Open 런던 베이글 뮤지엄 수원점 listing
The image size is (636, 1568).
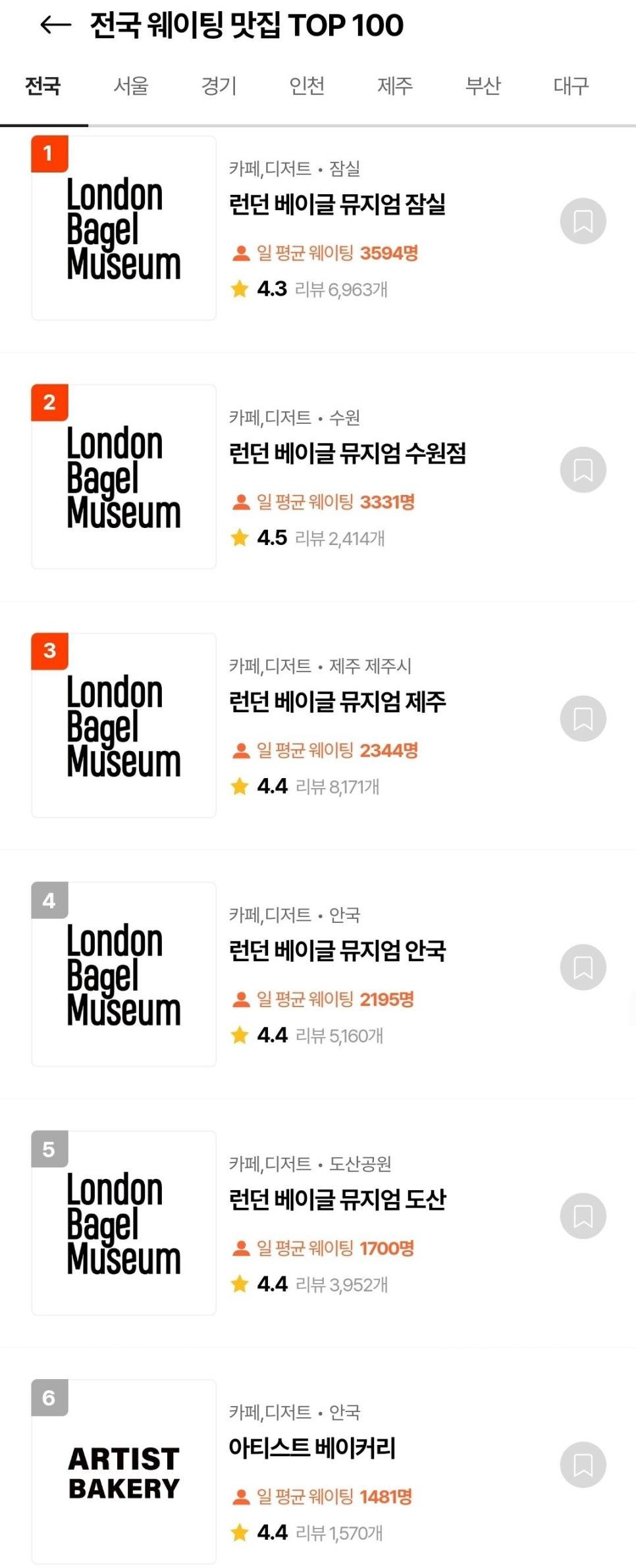(x=347, y=454)
